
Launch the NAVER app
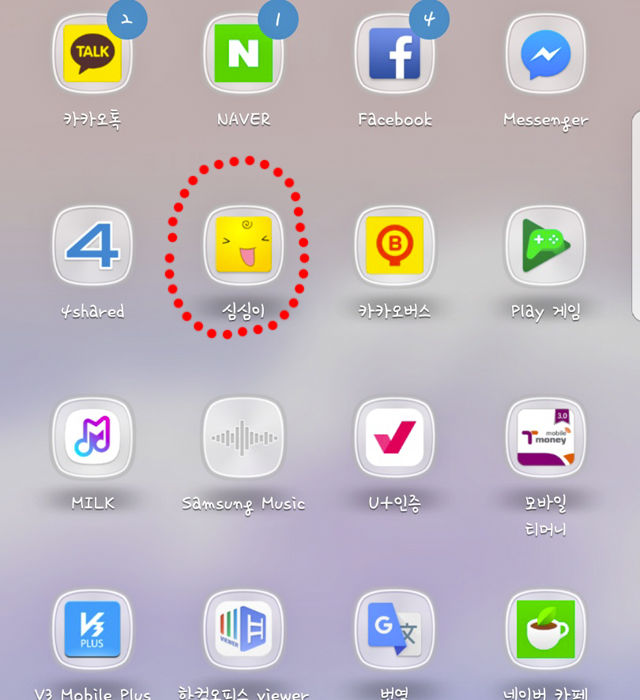(243, 53)
